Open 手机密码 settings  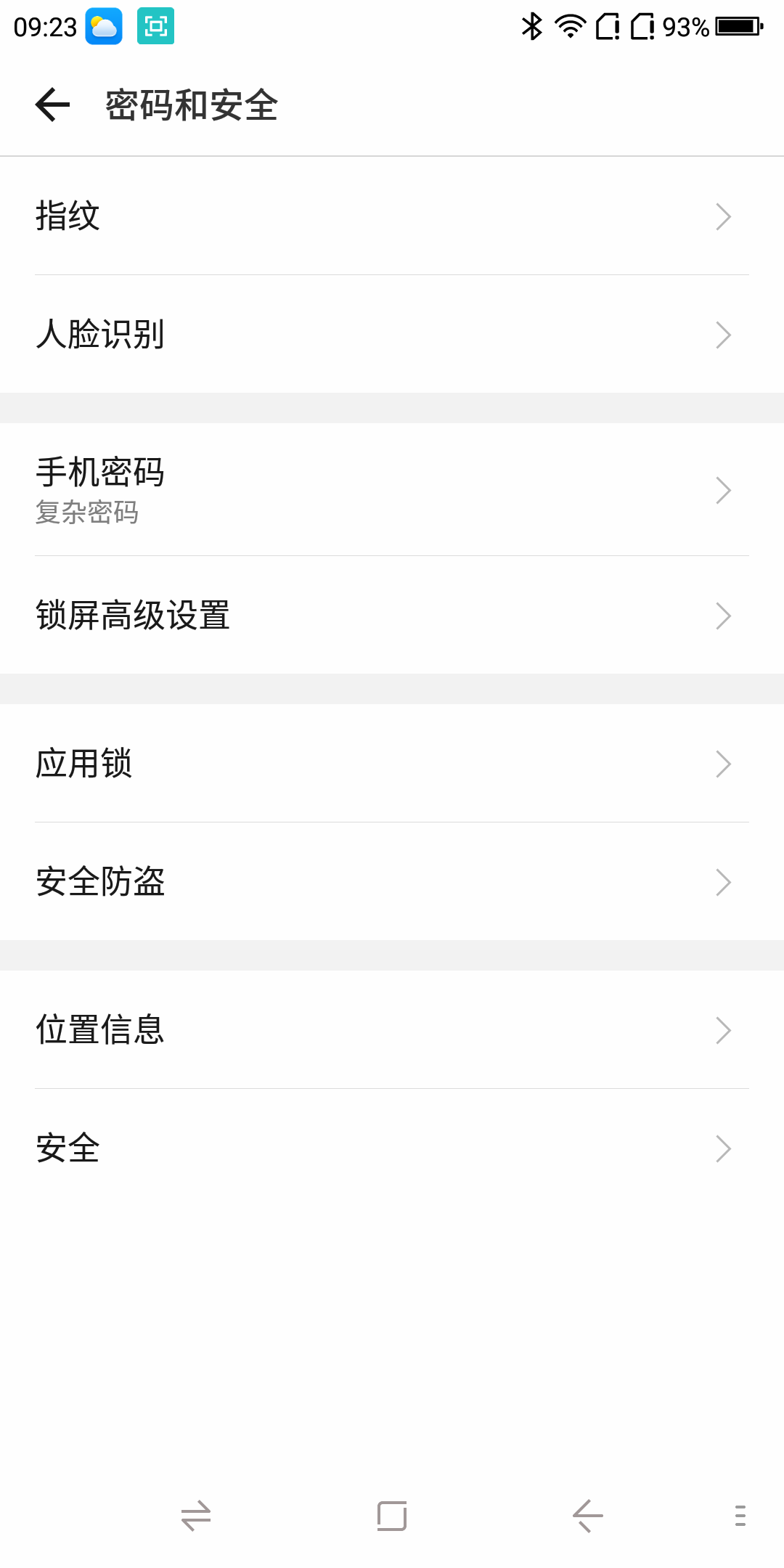392,490
